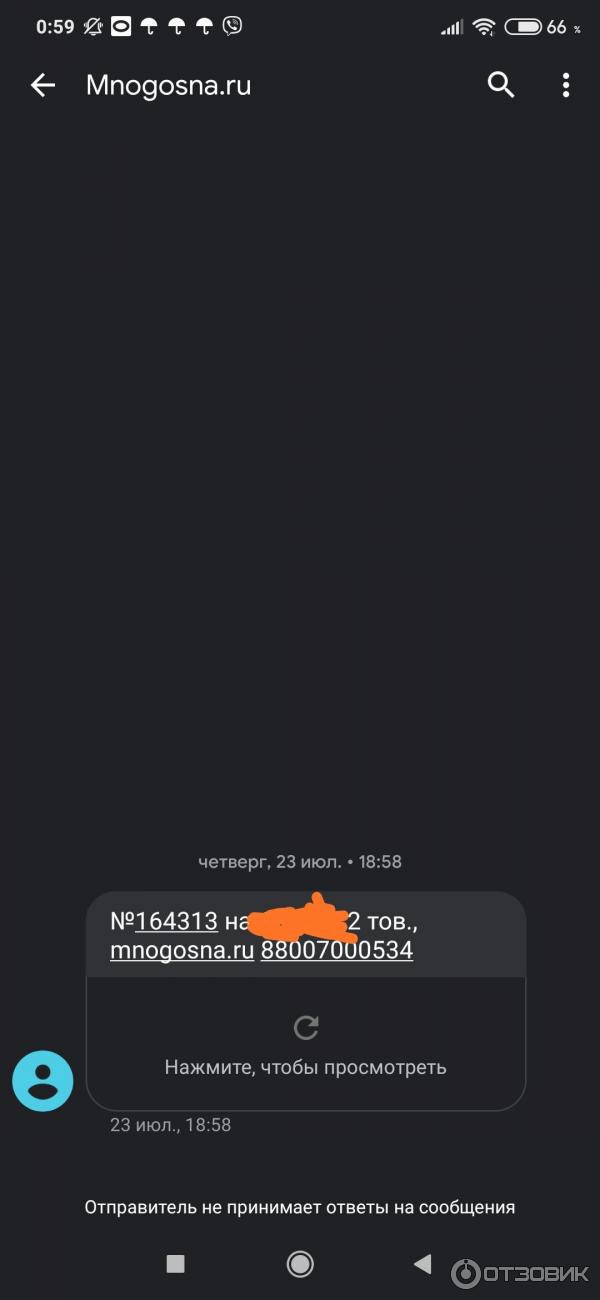600x1300 pixels.
Task: Go back from the Mnogosna.ru conversation
Action: point(43,86)
